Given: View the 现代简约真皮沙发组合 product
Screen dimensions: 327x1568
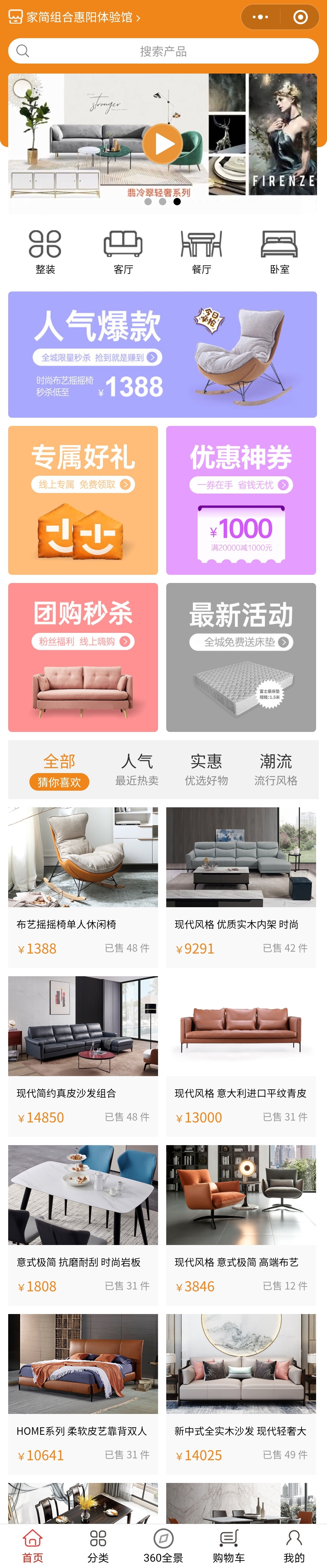Looking at the screenshot, I should (x=83, y=1056).
